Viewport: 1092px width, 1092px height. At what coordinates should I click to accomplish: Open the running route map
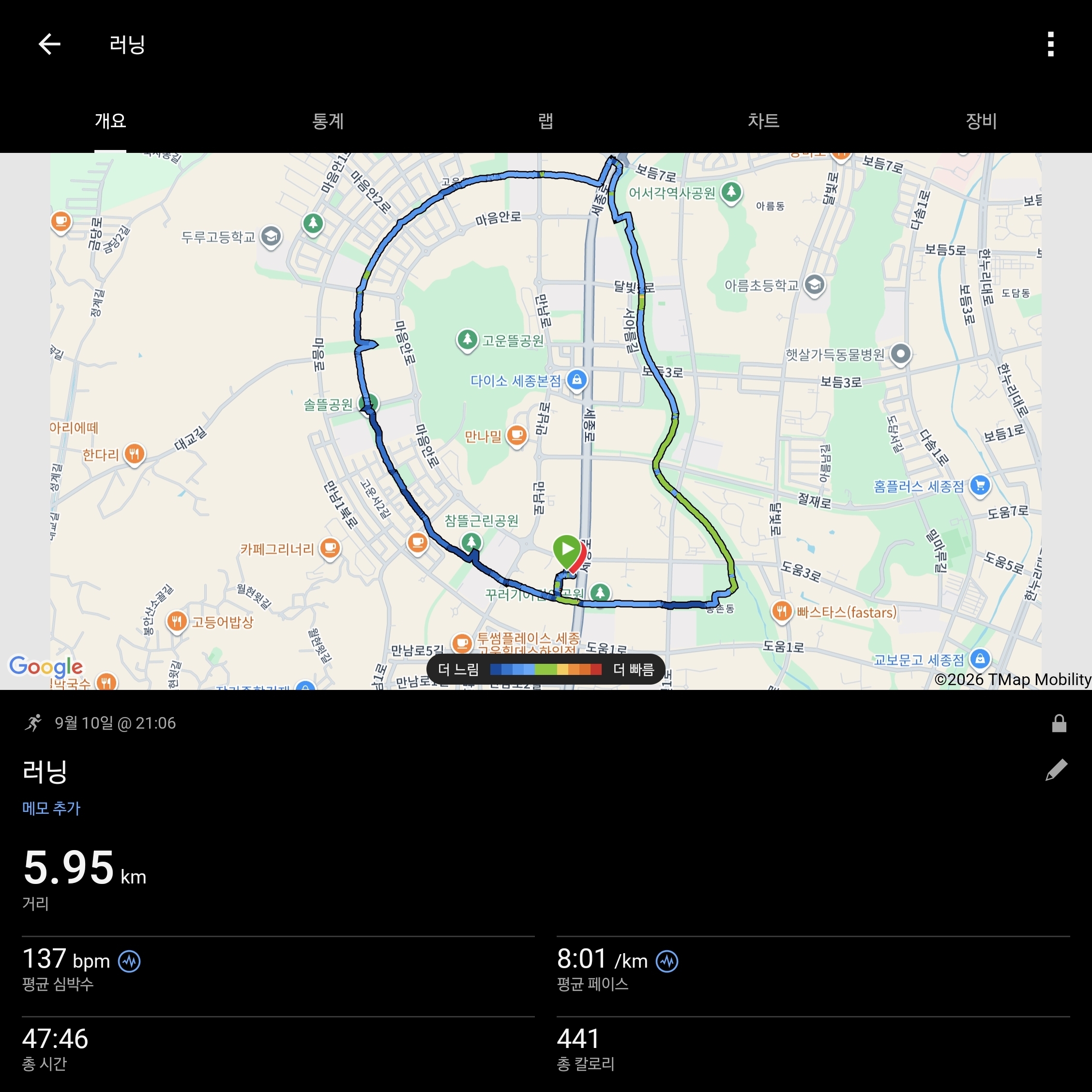546,421
